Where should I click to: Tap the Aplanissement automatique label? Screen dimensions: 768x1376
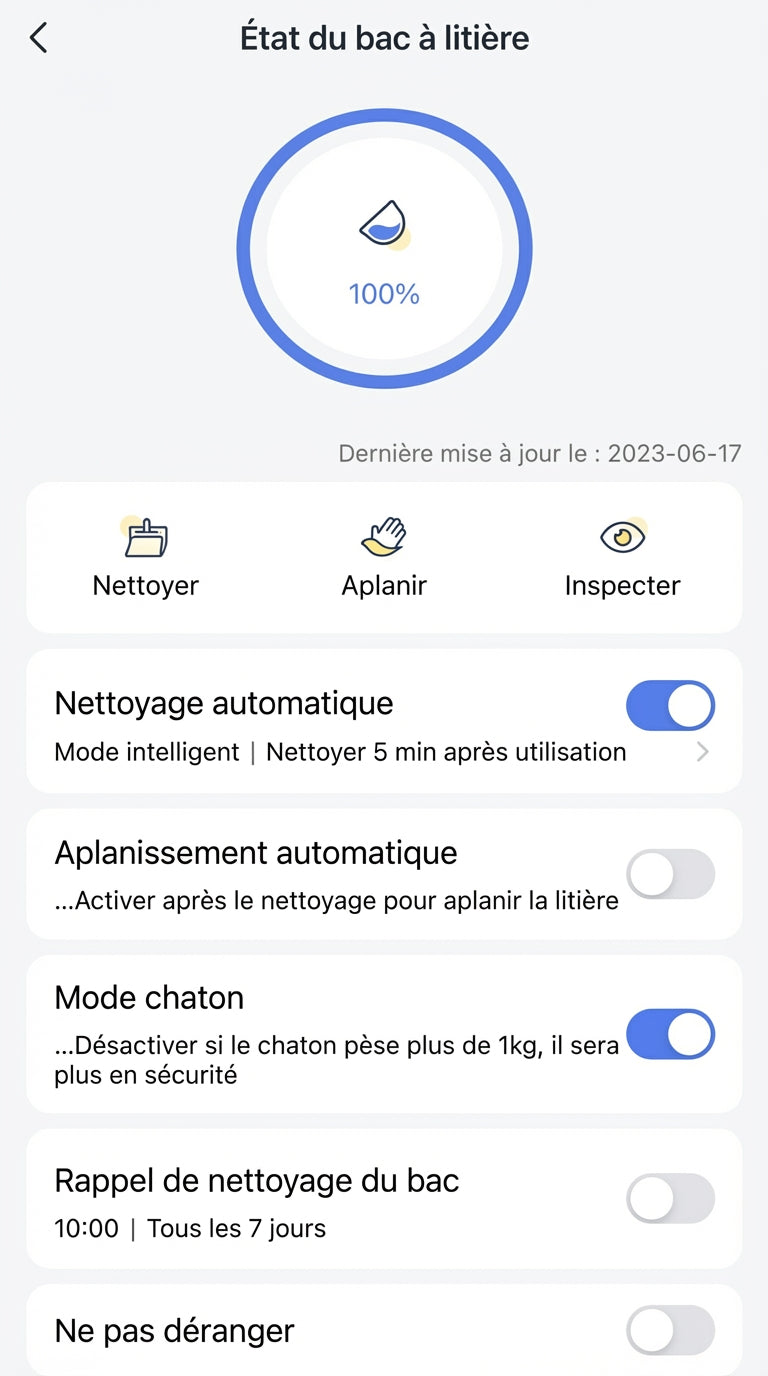[255, 852]
